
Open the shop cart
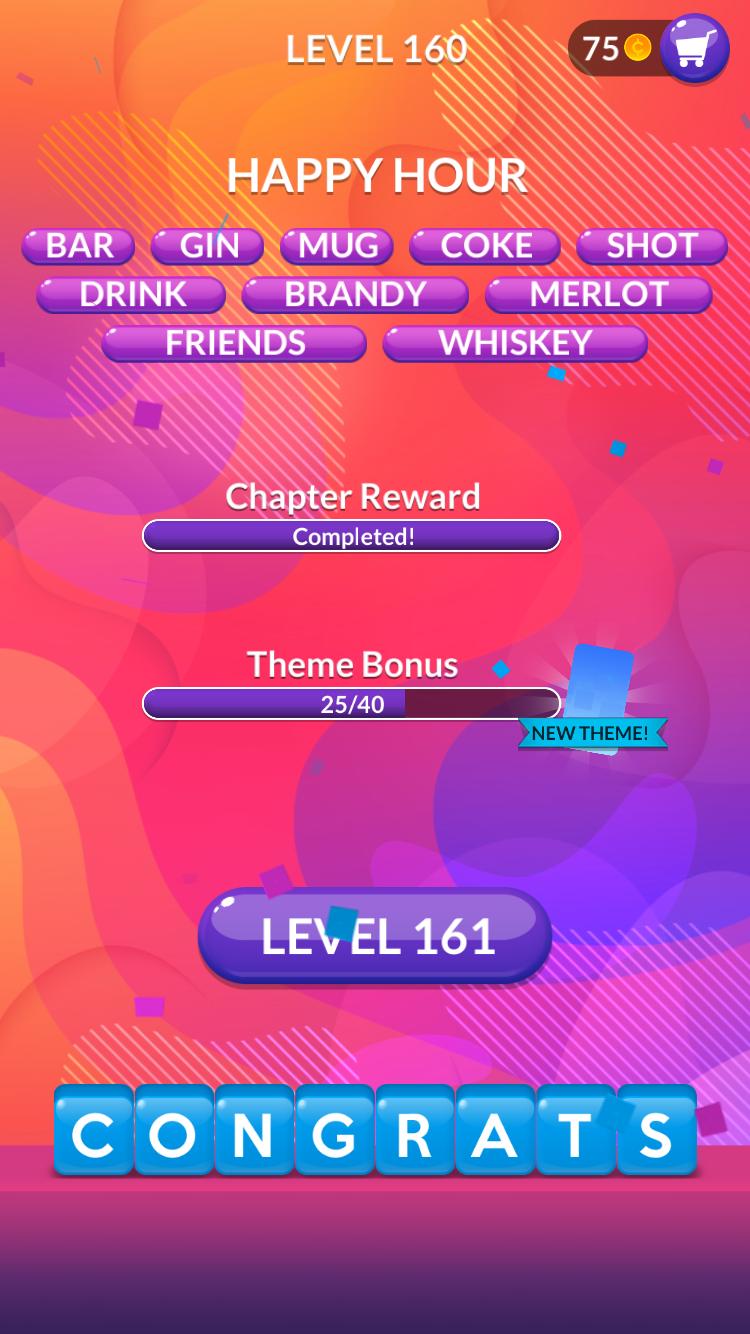pos(694,47)
